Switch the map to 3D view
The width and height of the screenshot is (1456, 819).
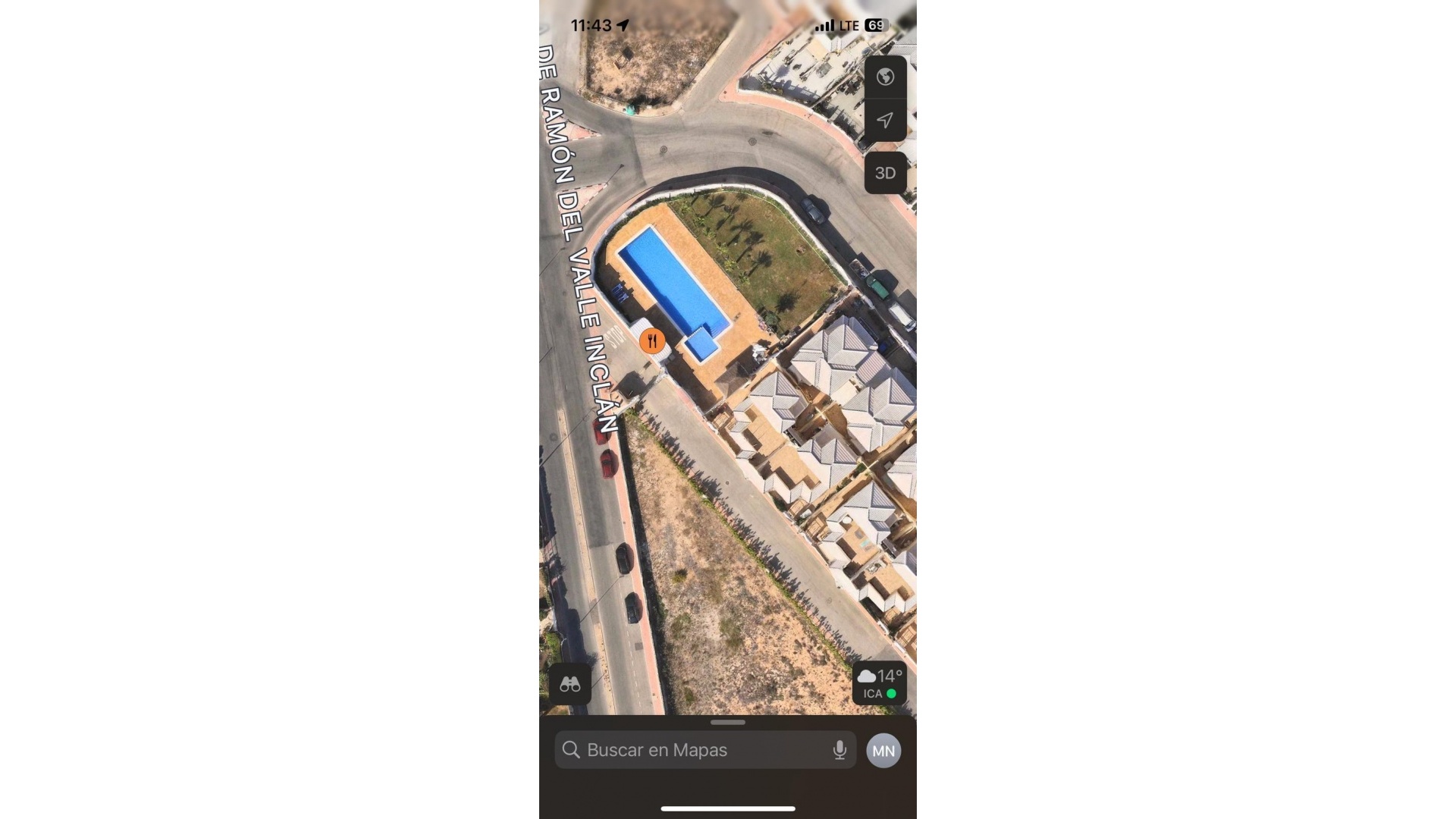click(885, 173)
